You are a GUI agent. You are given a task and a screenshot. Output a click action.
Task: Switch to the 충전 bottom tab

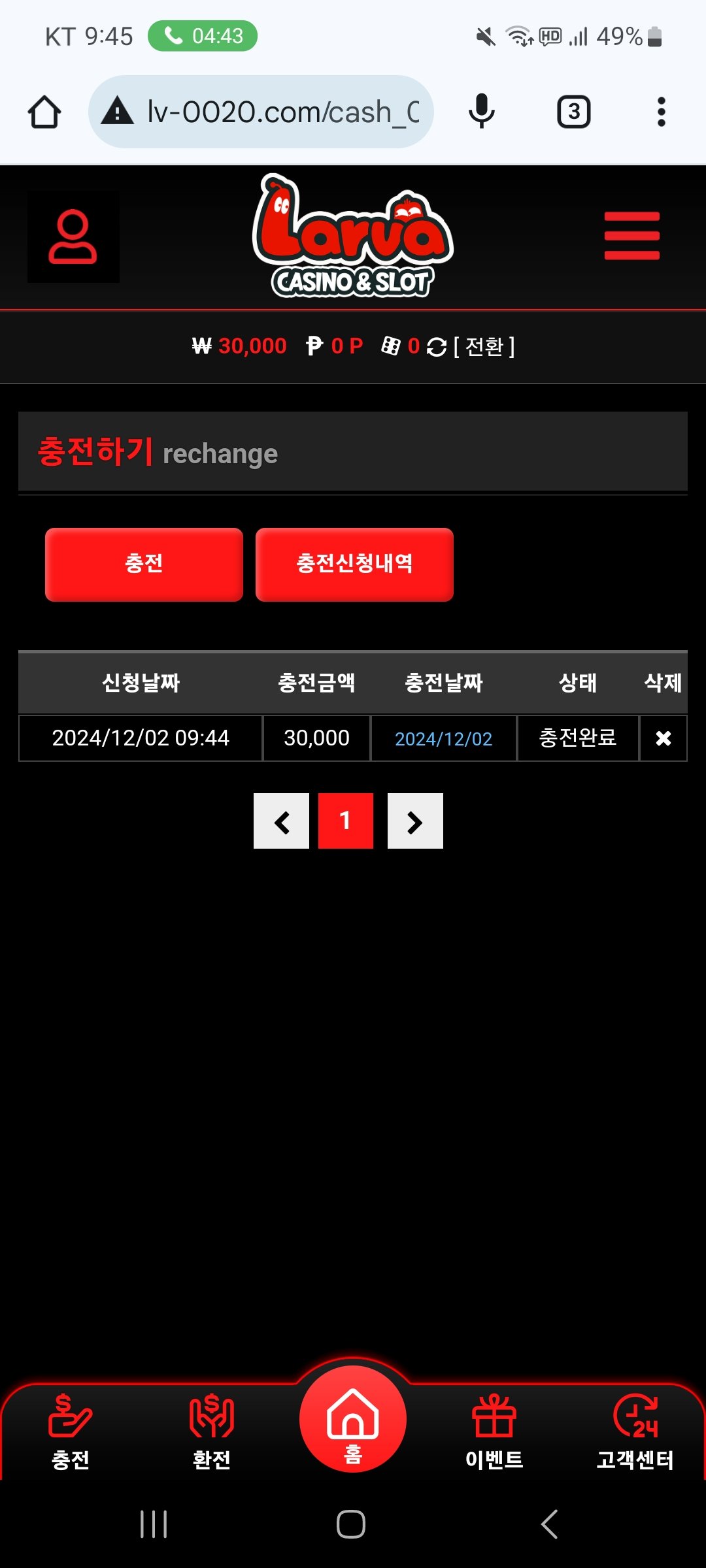71,1431
